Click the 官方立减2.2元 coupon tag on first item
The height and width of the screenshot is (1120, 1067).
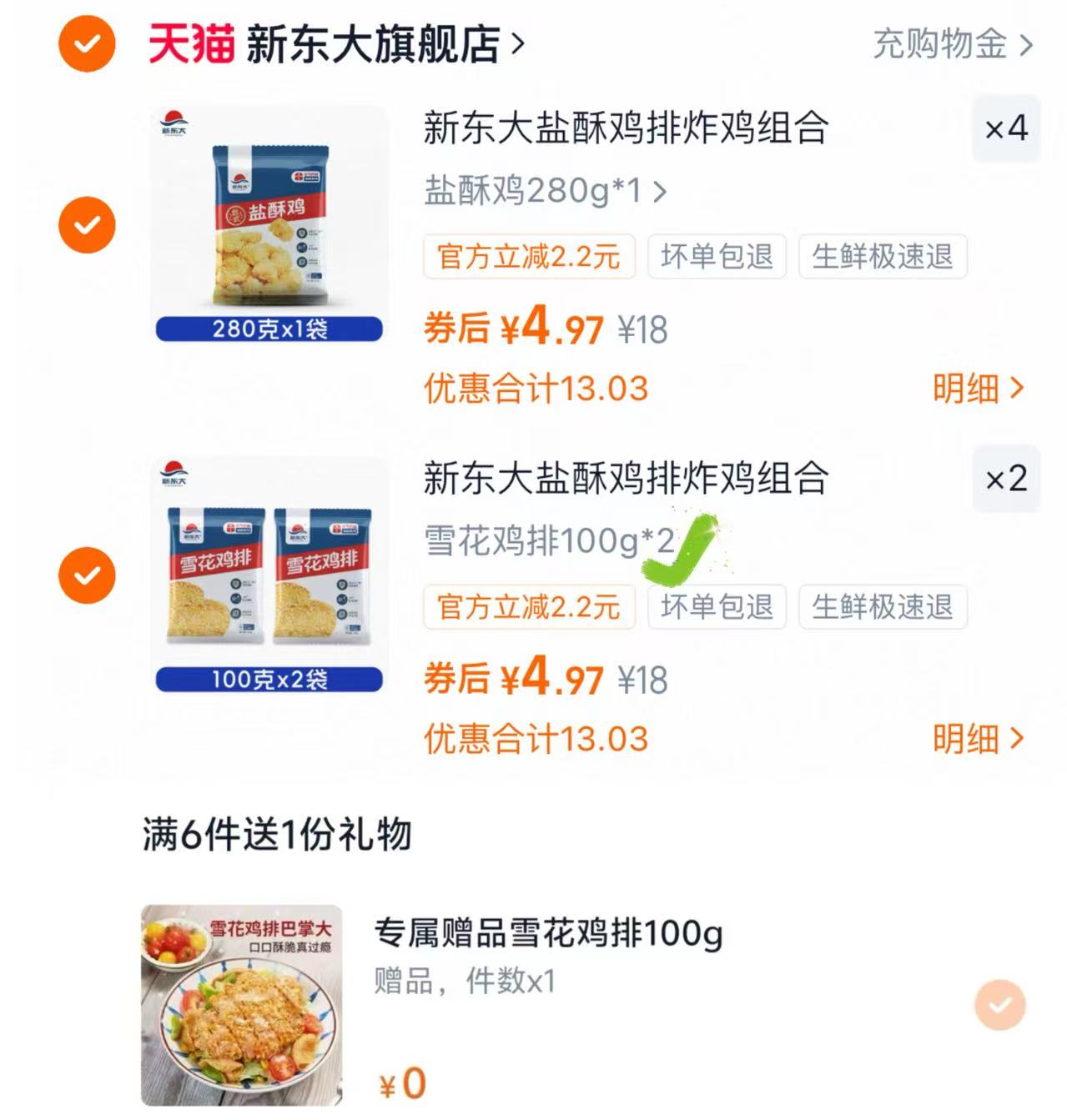pyautogui.click(x=528, y=258)
